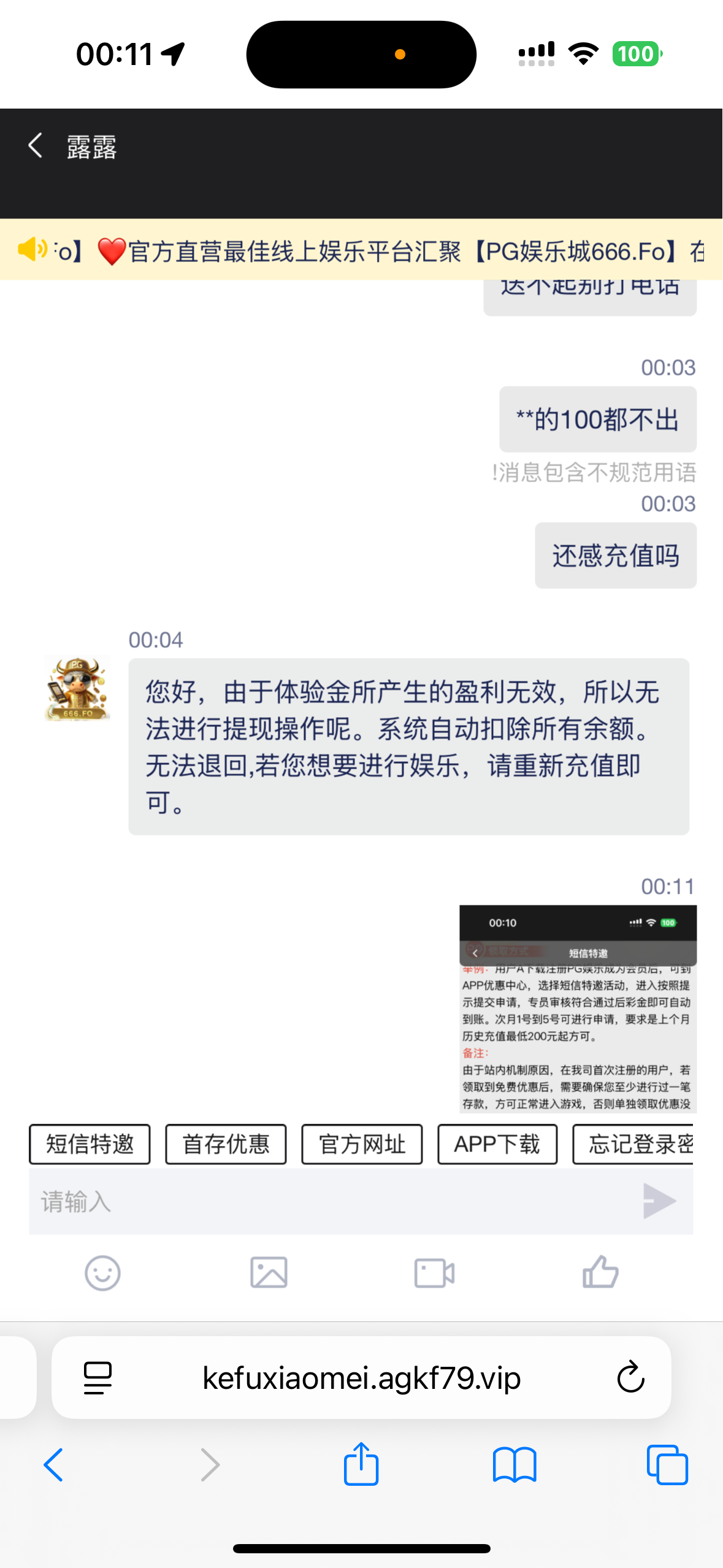Attach a video to the chat
The width and height of the screenshot is (723, 1568).
coord(434,1273)
